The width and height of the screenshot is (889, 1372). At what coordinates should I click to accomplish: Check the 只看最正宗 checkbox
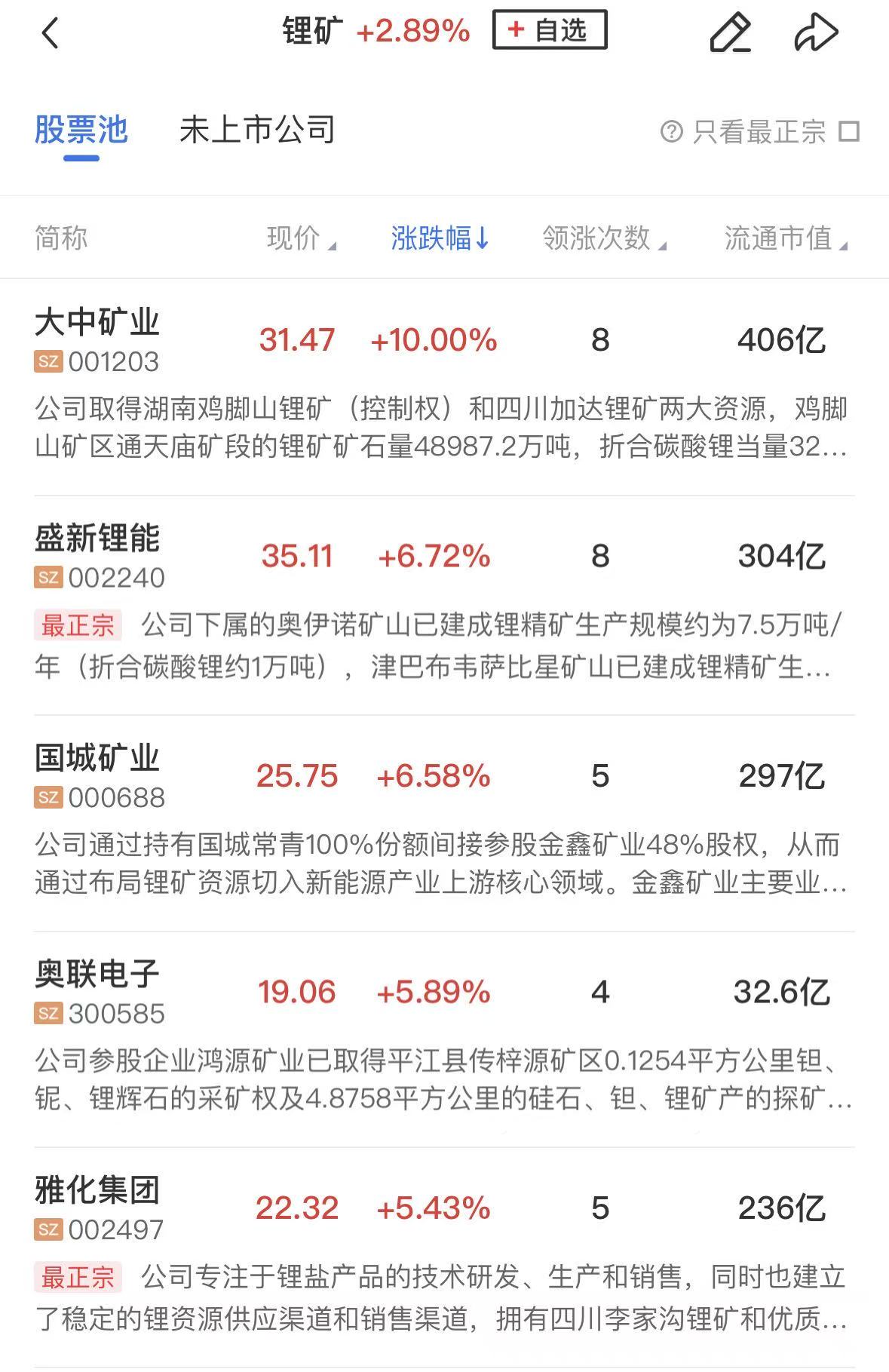point(849,132)
